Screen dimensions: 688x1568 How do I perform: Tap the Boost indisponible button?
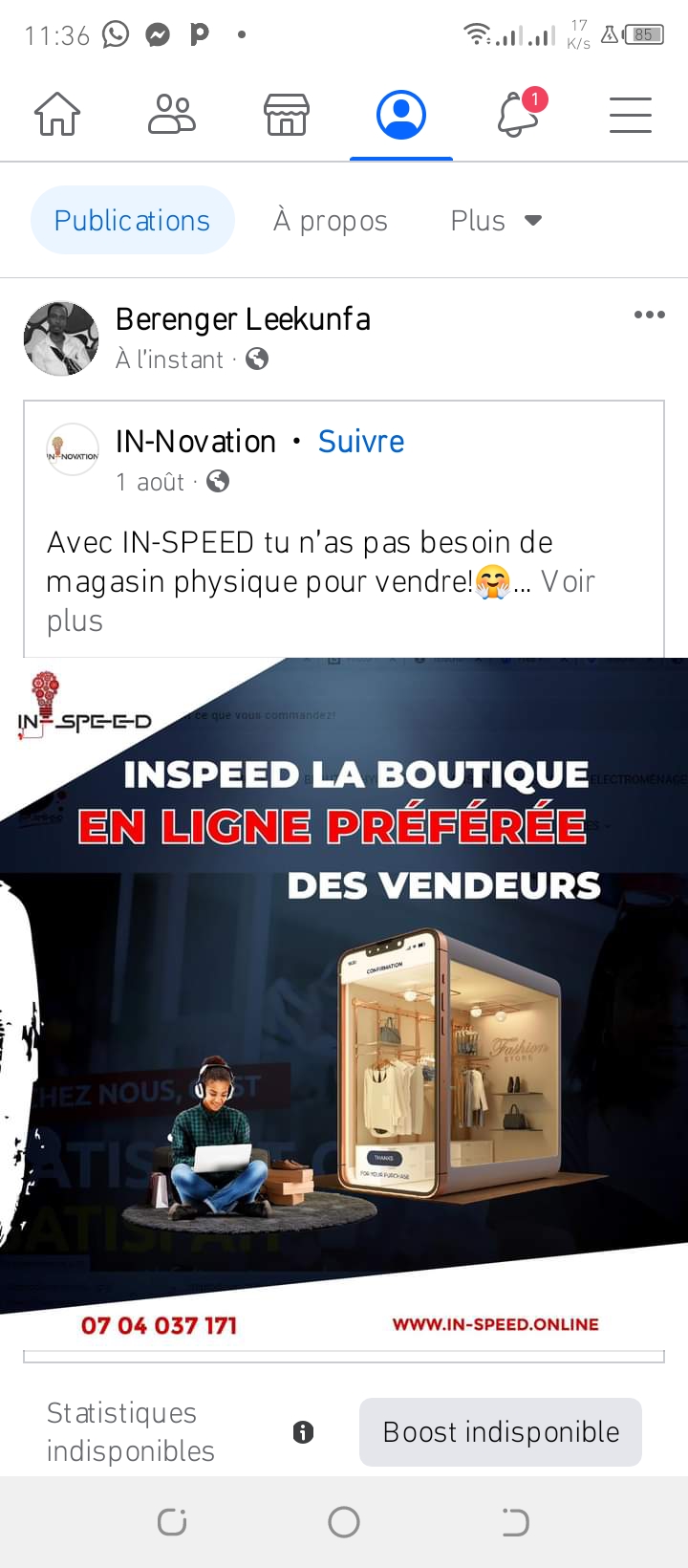(501, 1431)
